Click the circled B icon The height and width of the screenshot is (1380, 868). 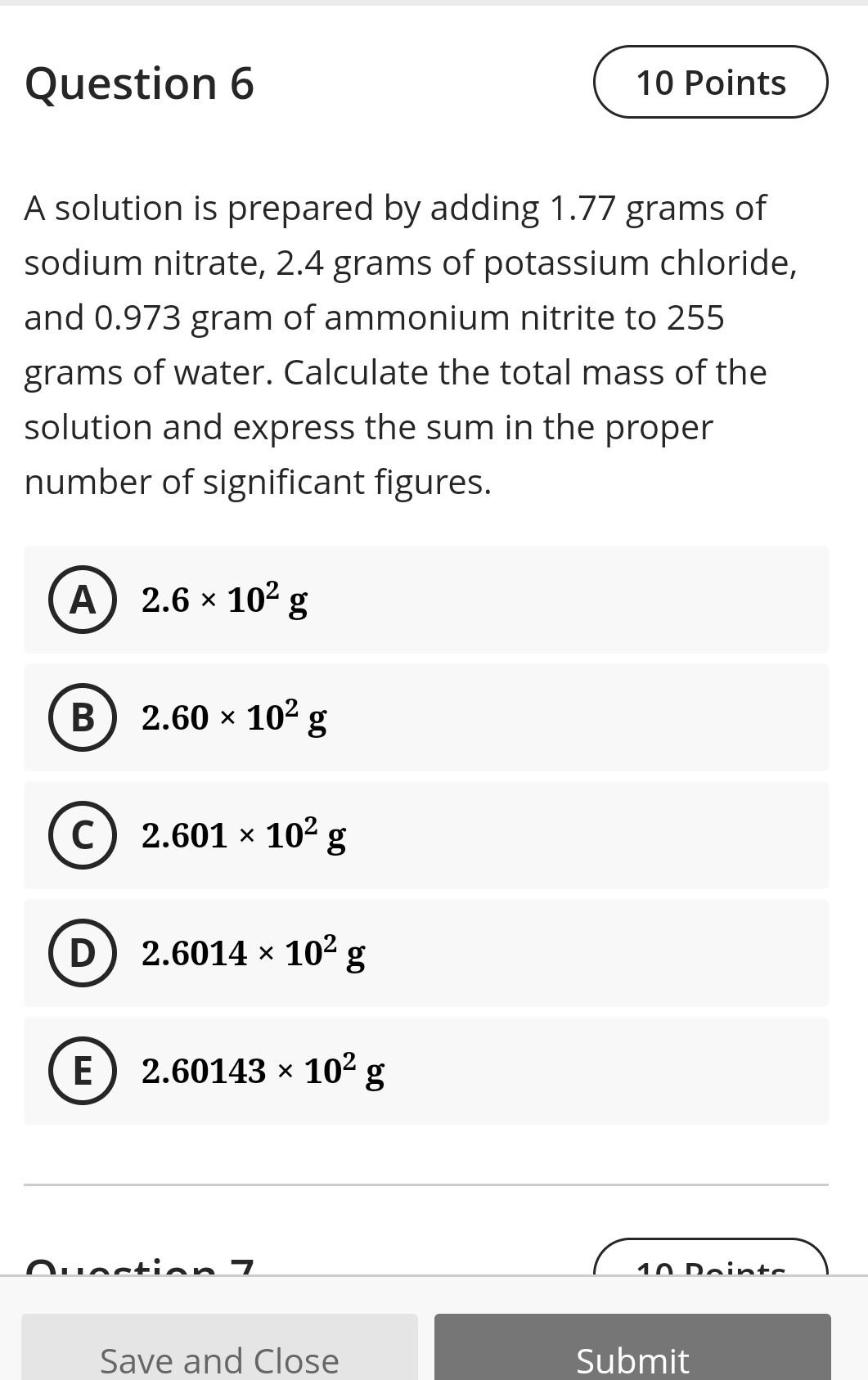(x=82, y=719)
